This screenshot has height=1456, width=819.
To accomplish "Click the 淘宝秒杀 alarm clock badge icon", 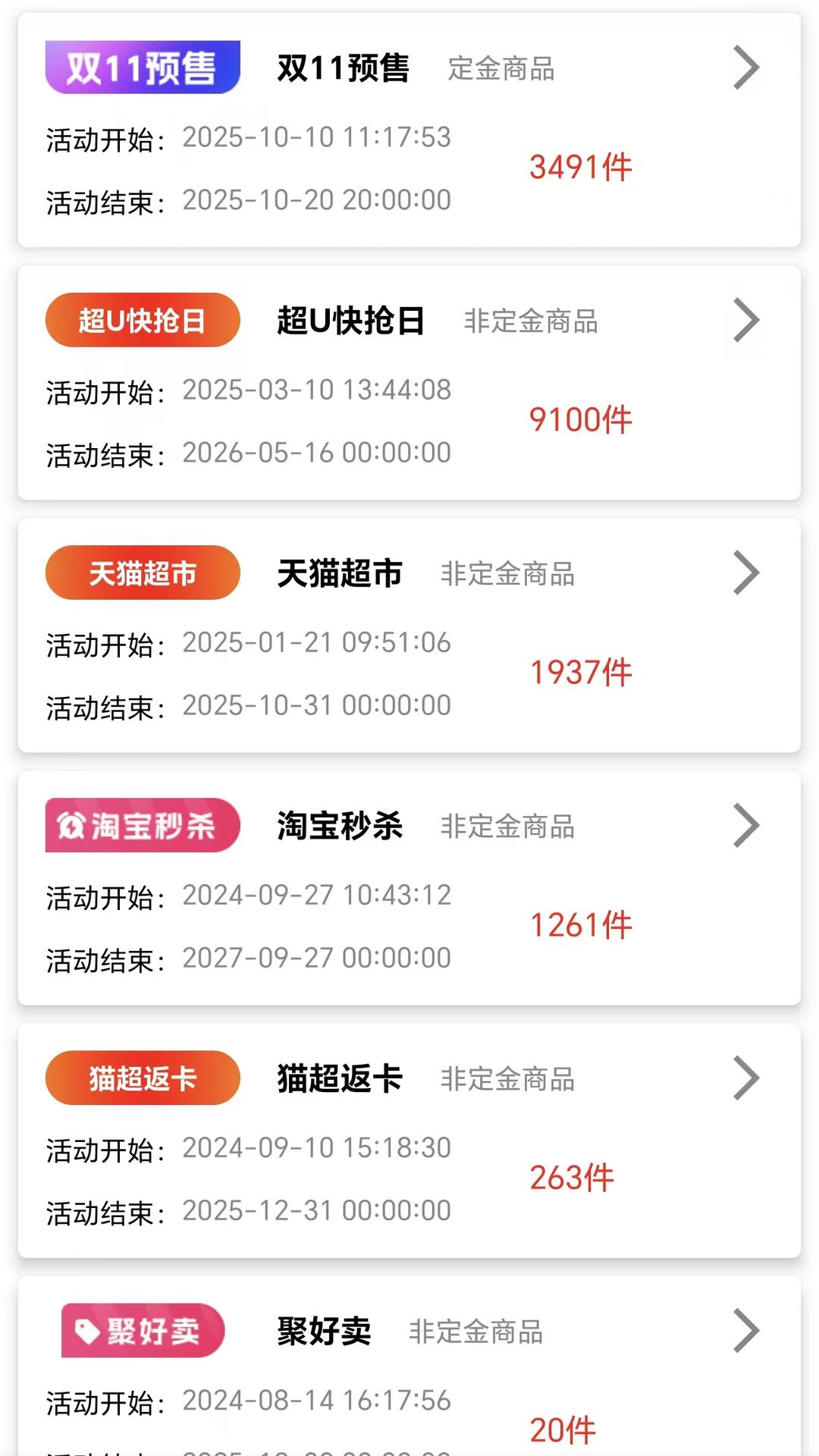I will click(143, 826).
